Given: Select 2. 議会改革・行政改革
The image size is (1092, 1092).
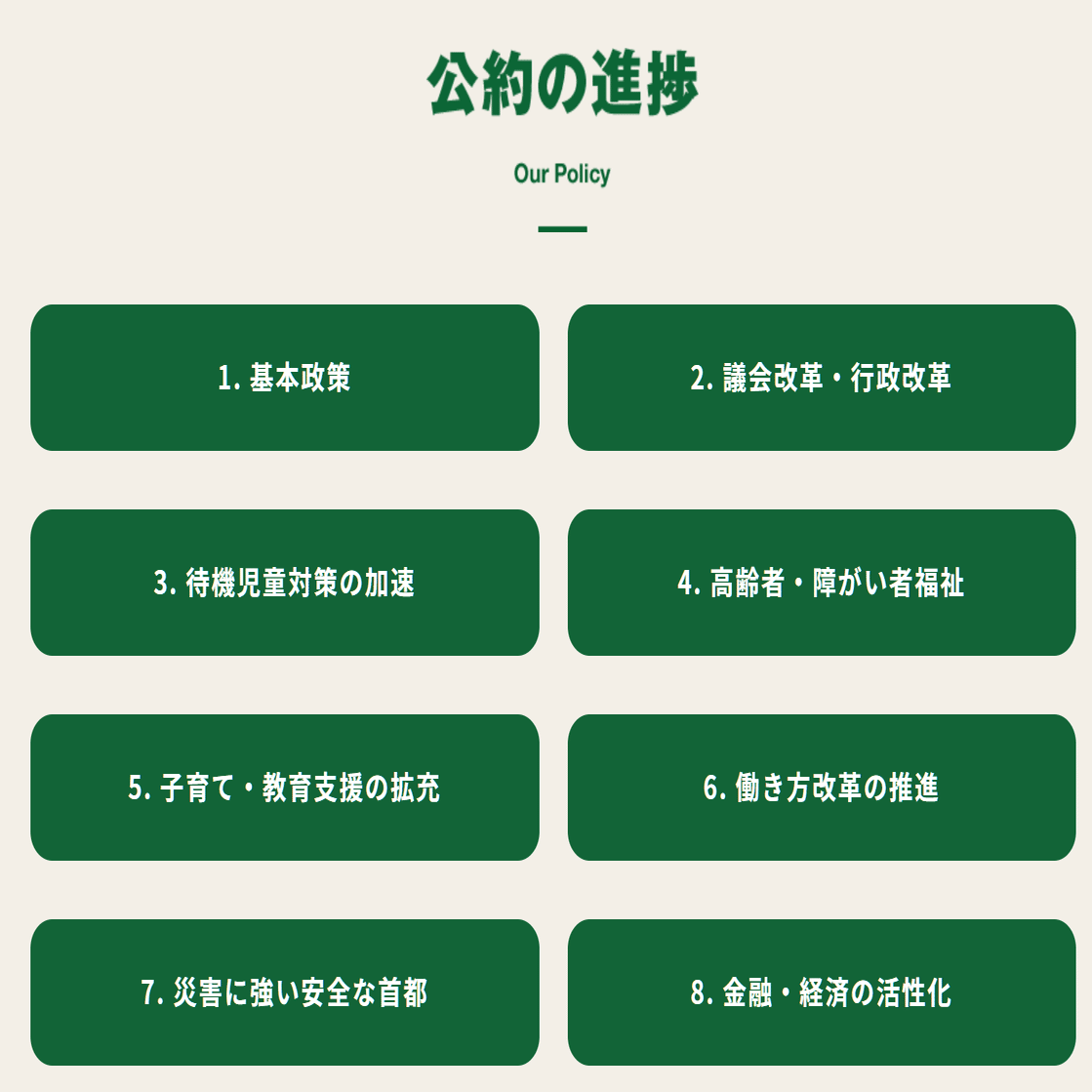Looking at the screenshot, I should point(821,378).
